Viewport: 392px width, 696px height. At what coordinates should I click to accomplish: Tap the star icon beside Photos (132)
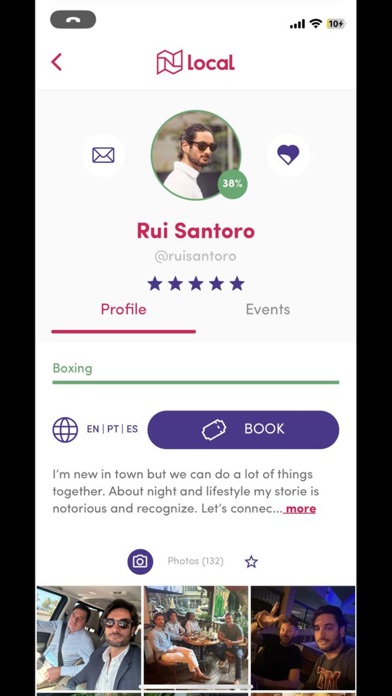(x=251, y=562)
